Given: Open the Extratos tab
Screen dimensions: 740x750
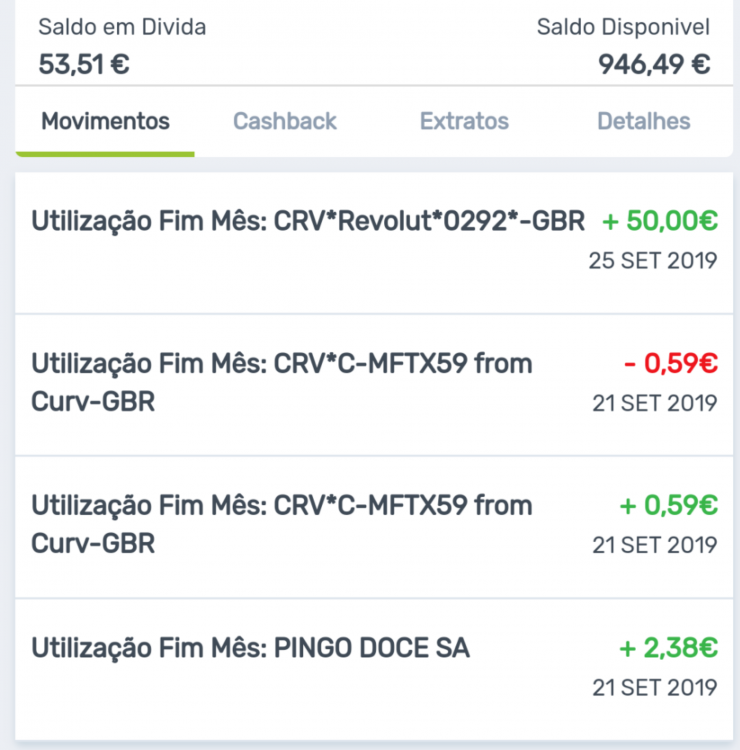Looking at the screenshot, I should (x=464, y=121).
